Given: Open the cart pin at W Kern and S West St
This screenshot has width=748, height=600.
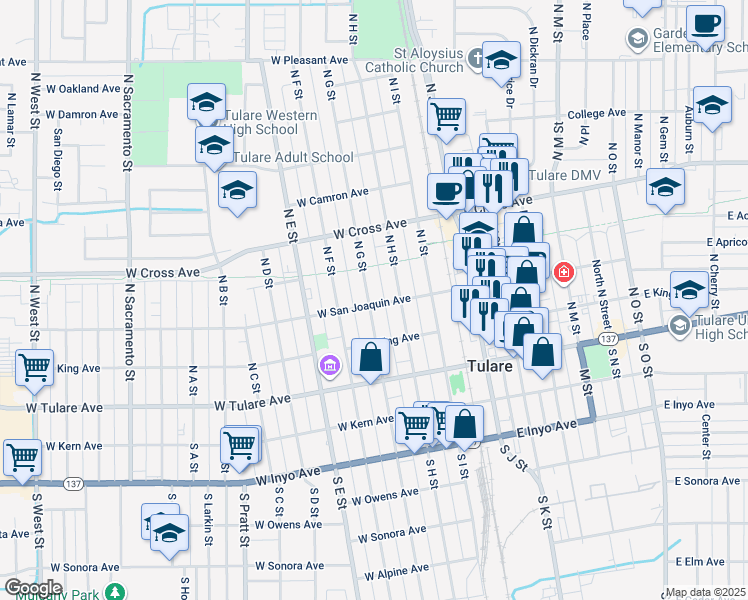Looking at the screenshot, I should pos(22,458).
